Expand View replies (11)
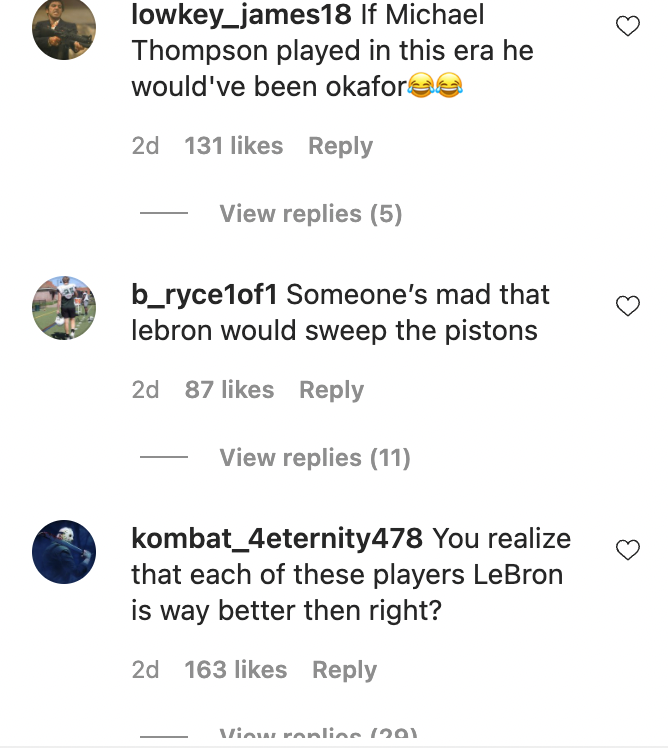This screenshot has height=748, width=668. point(315,458)
